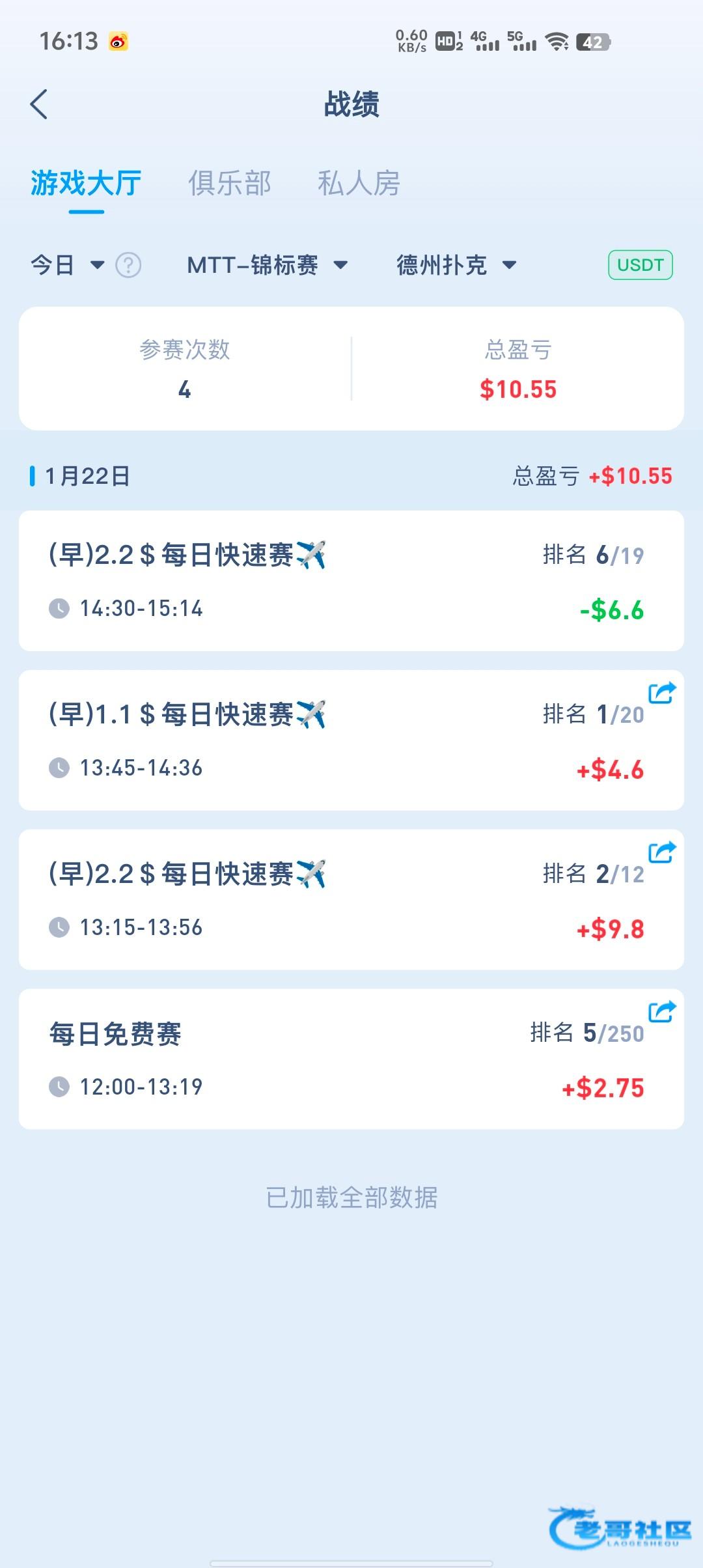
Task: Share the rank 2/12 tournament result
Action: click(662, 852)
